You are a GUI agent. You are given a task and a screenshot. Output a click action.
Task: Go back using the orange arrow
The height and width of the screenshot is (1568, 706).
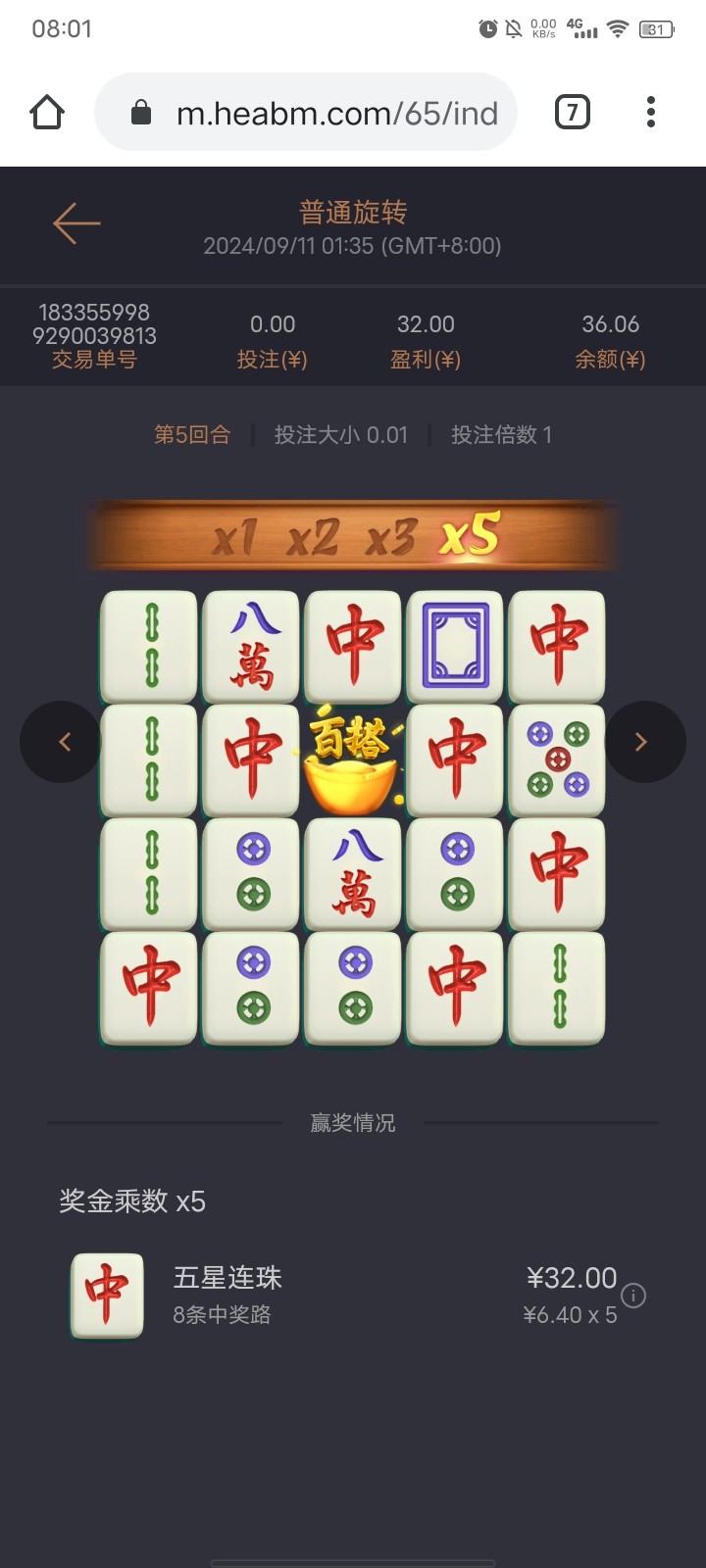click(x=76, y=223)
